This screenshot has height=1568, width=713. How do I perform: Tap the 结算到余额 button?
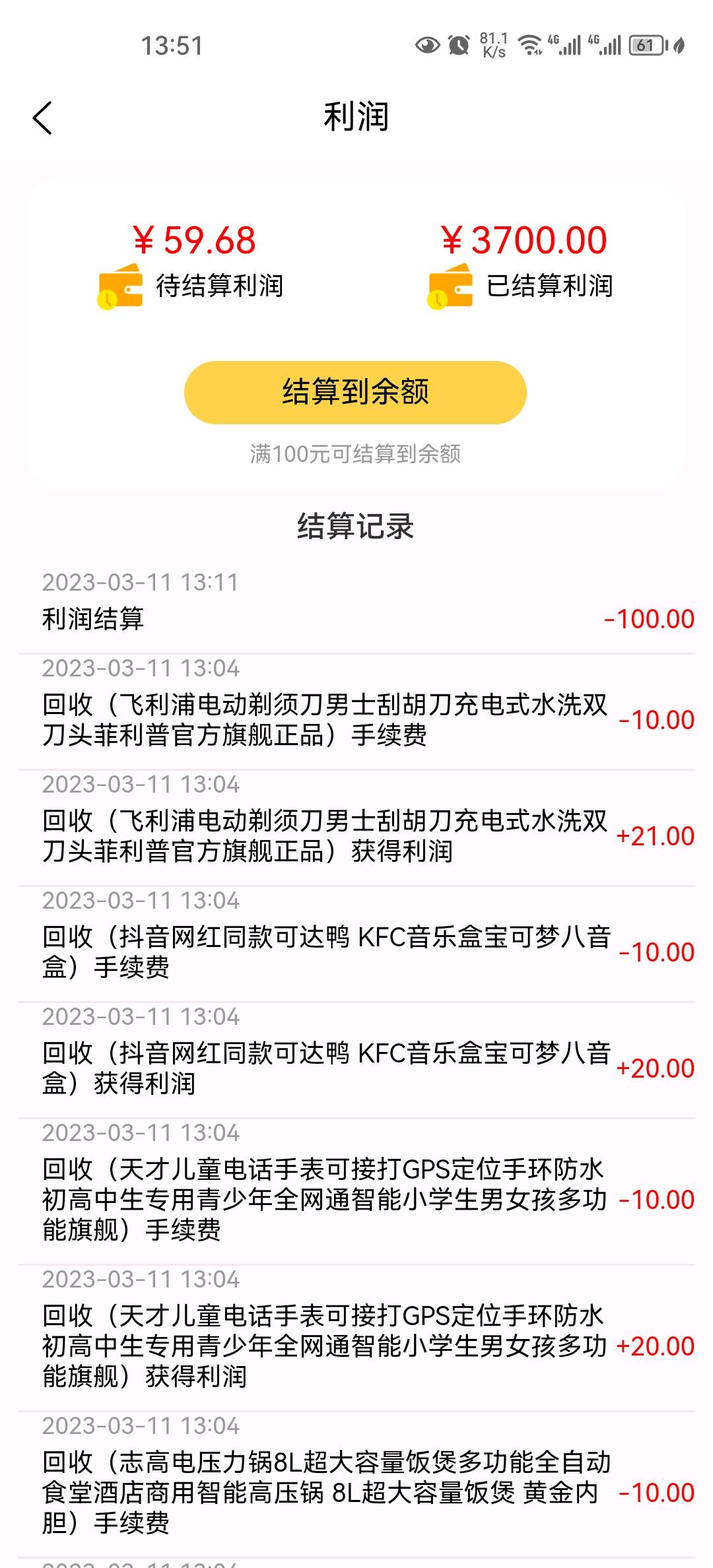tap(355, 392)
